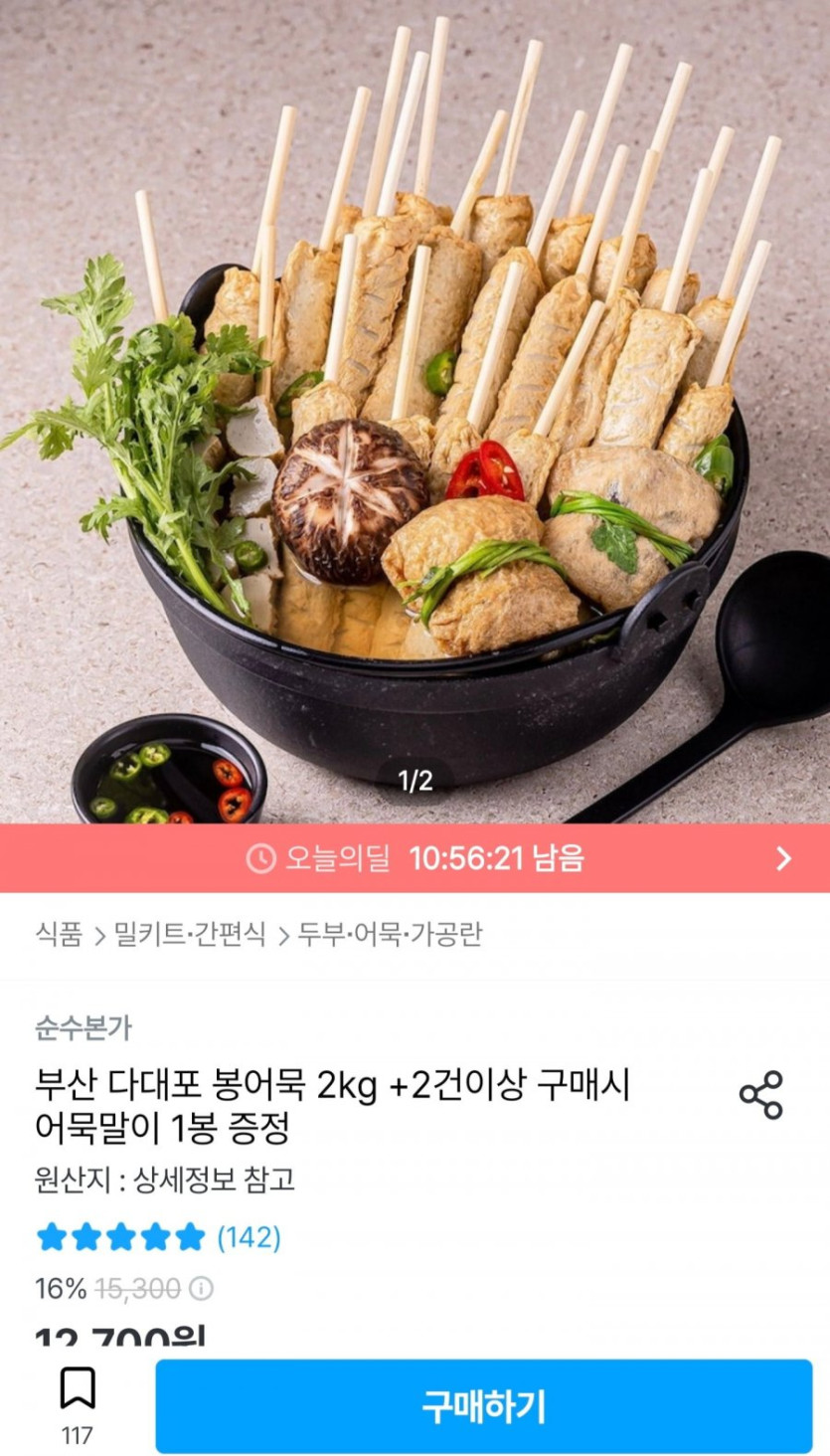Open the 식품 category breadcrumb
Screen dimensions: 830x1456
[59, 935]
